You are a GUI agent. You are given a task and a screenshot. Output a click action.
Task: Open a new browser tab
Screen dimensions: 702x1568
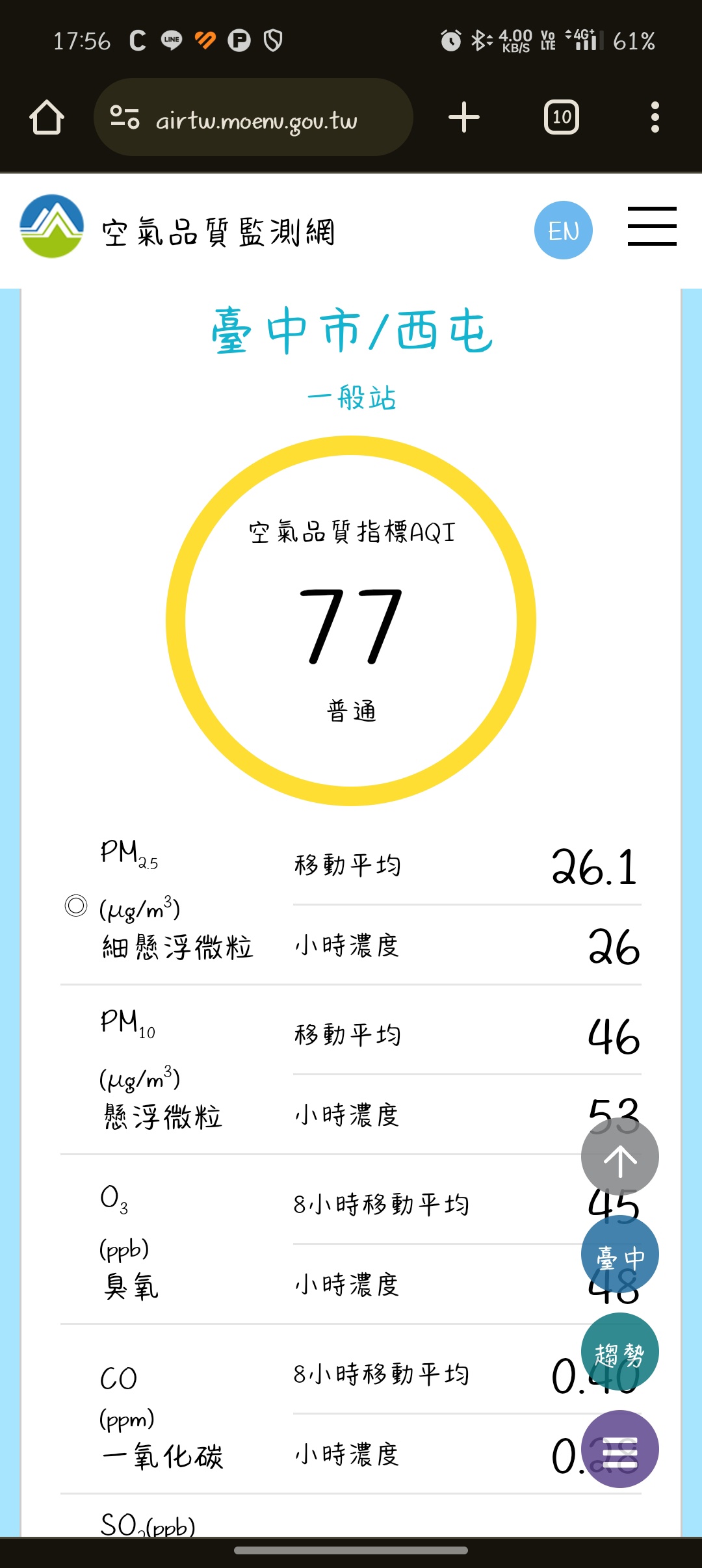(x=464, y=118)
